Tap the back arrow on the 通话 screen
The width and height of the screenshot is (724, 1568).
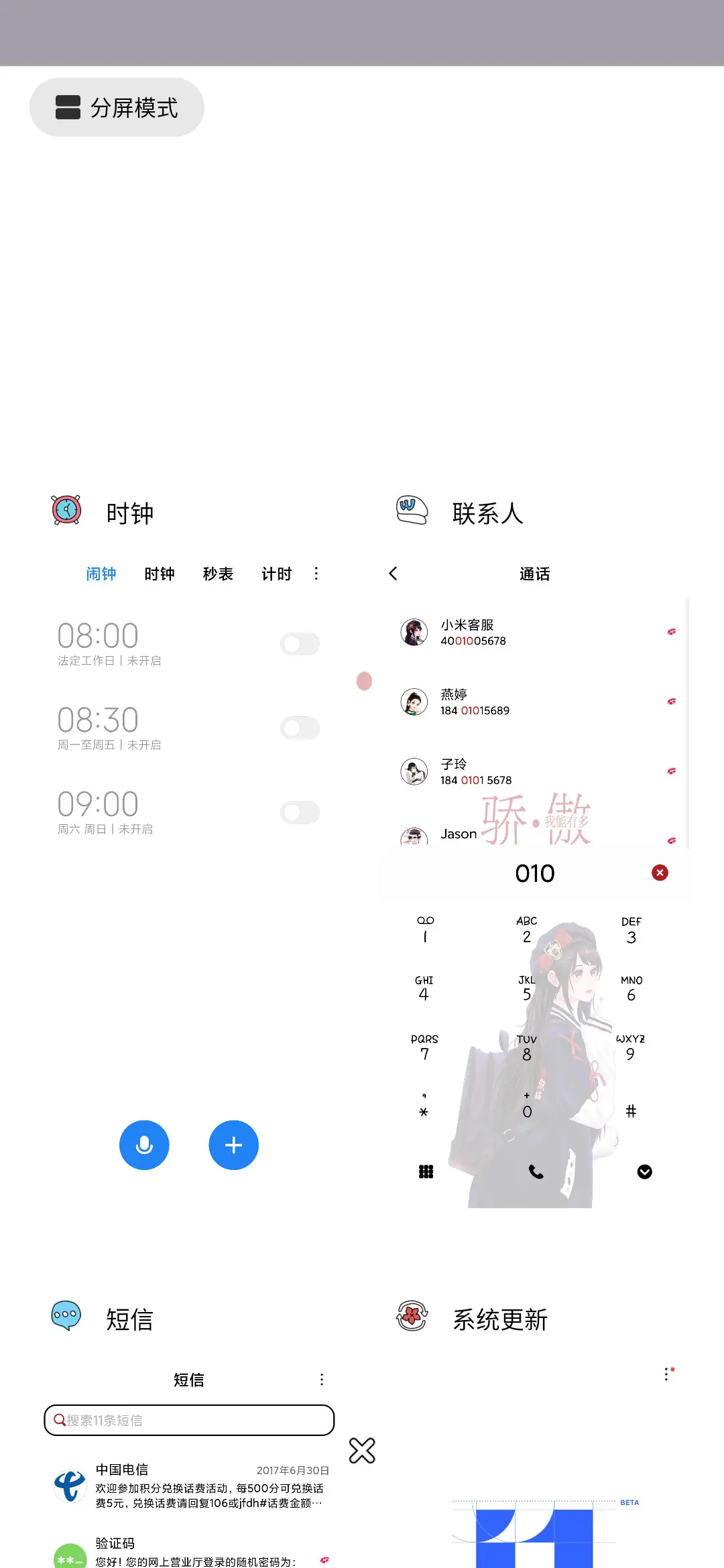393,574
